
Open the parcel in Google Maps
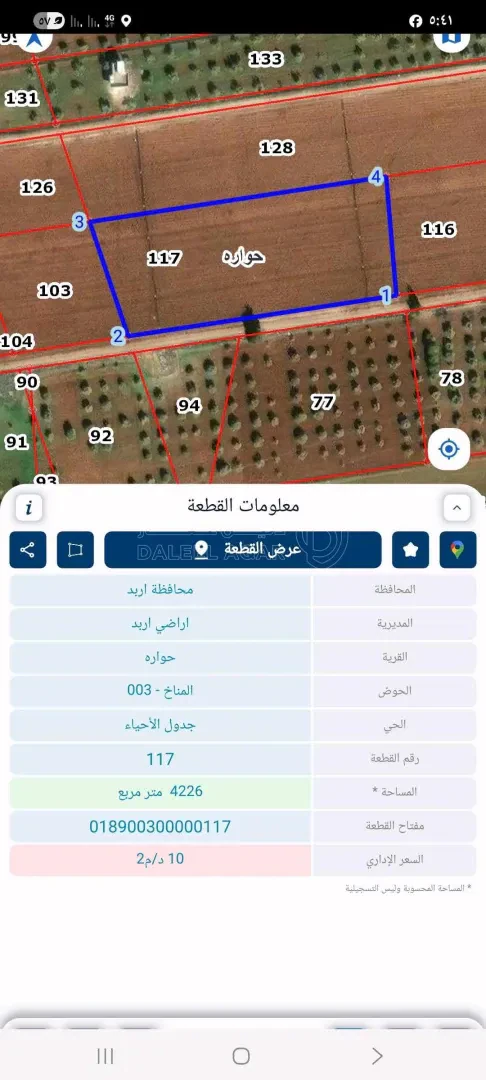pyautogui.click(x=458, y=550)
